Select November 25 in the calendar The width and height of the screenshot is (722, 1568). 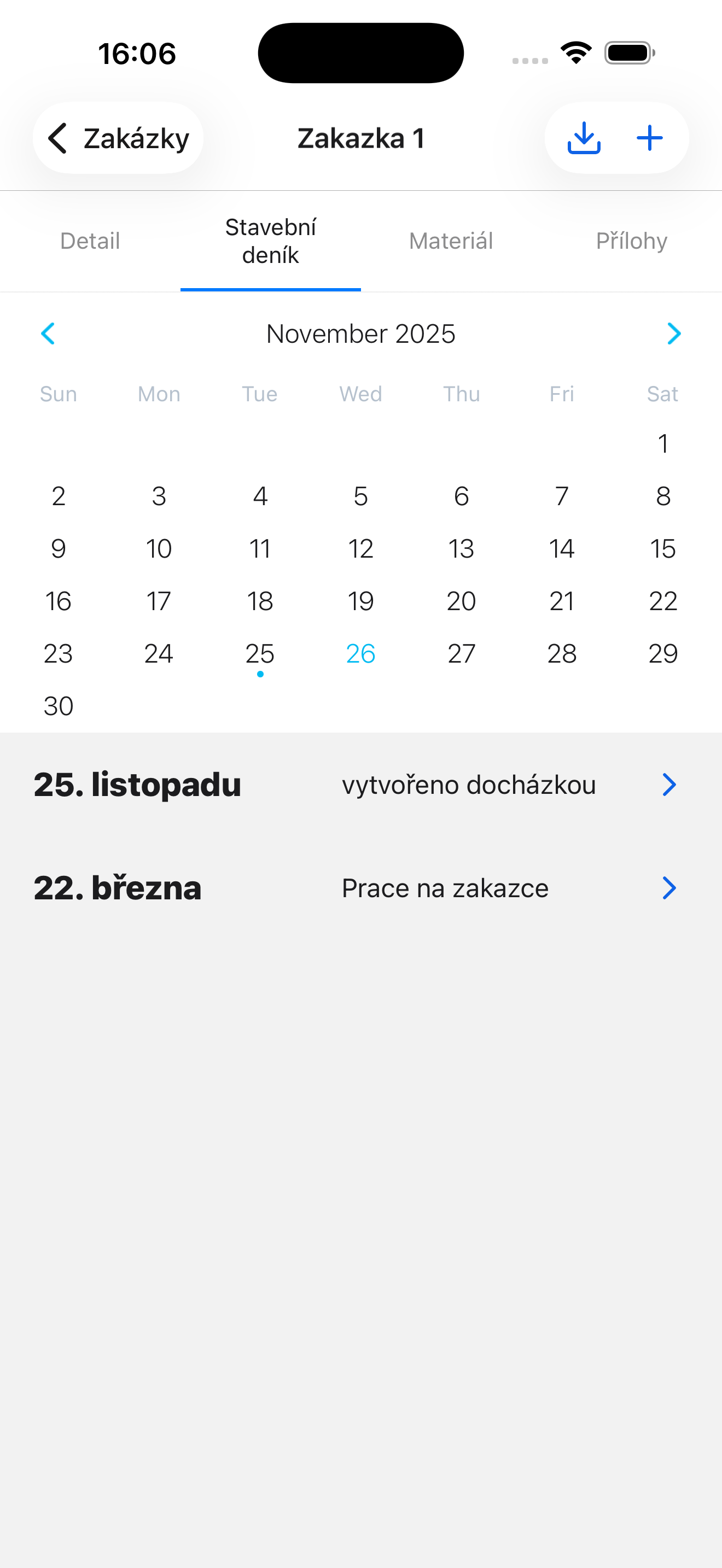[x=259, y=653]
